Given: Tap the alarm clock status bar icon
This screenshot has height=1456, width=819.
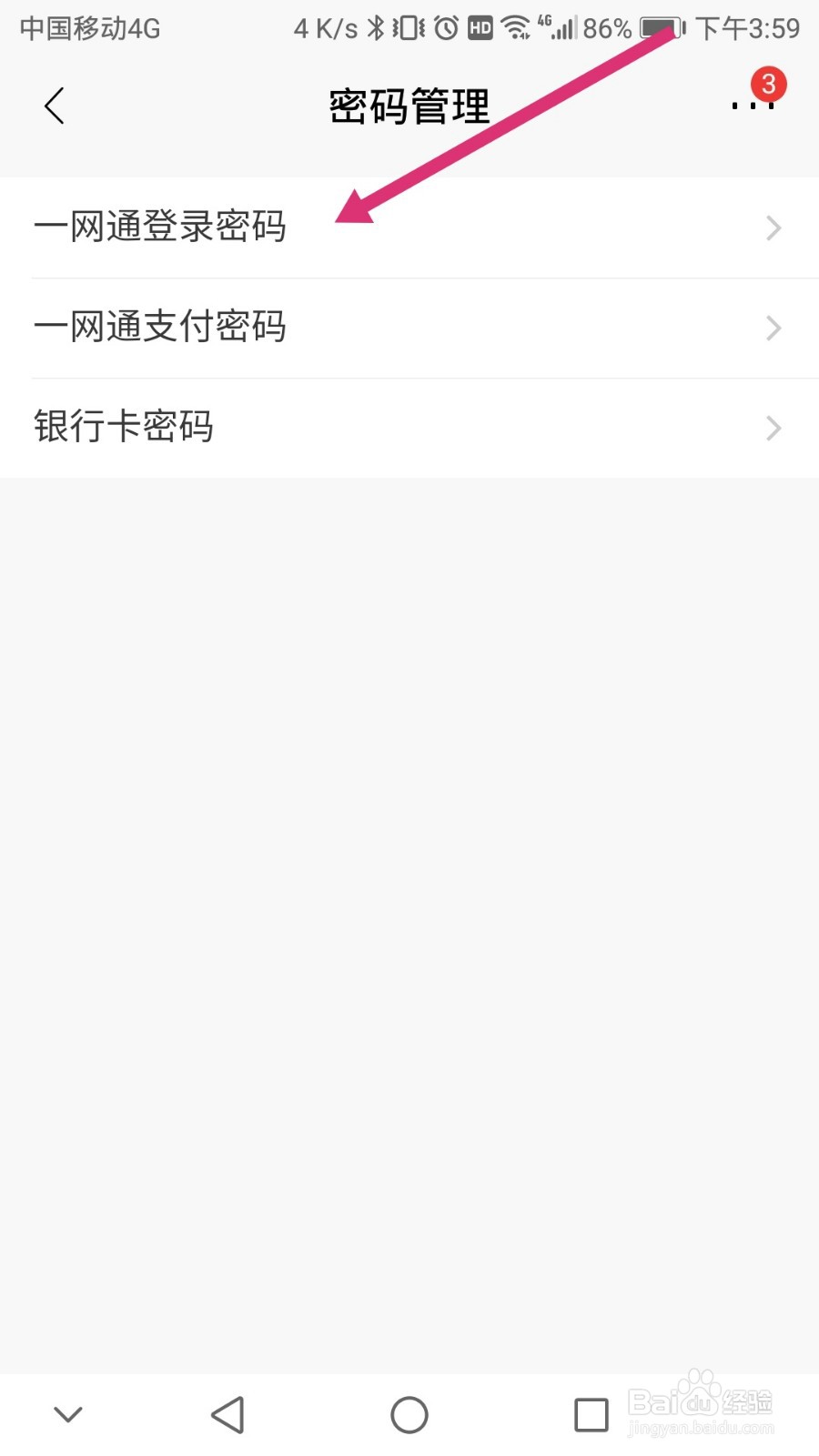Looking at the screenshot, I should [445, 27].
